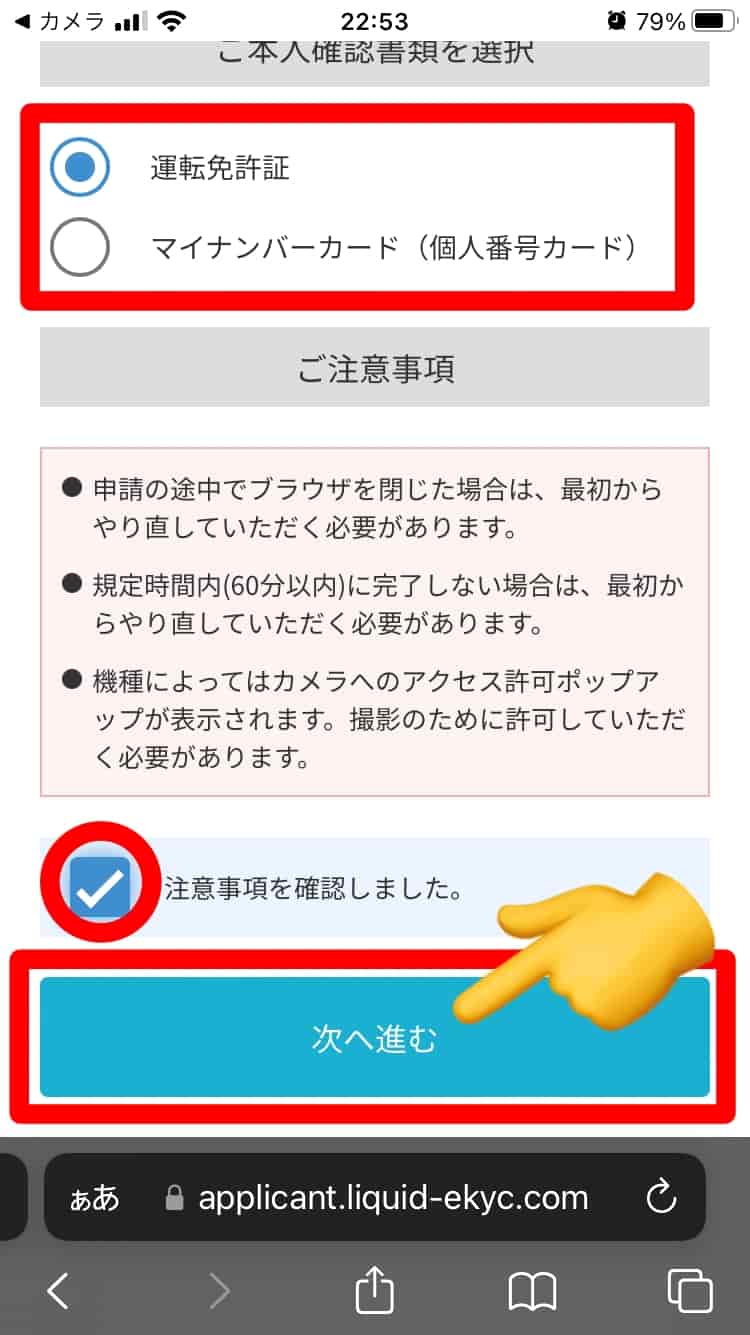Screen dimensions: 750x1335
Task: Go back to the previous page
Action: 59,1292
